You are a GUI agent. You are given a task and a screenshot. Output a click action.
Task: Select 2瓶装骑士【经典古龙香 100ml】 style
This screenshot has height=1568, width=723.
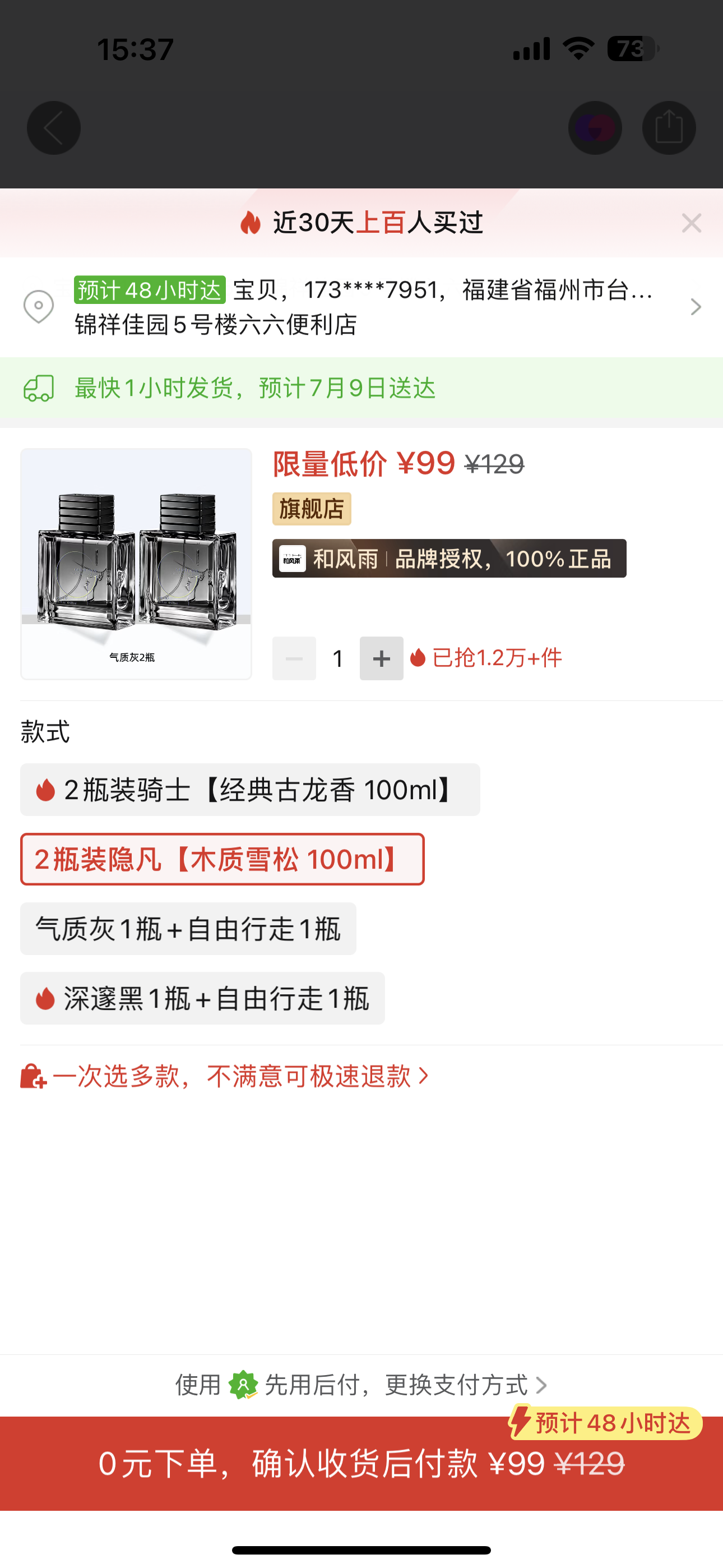coord(250,790)
